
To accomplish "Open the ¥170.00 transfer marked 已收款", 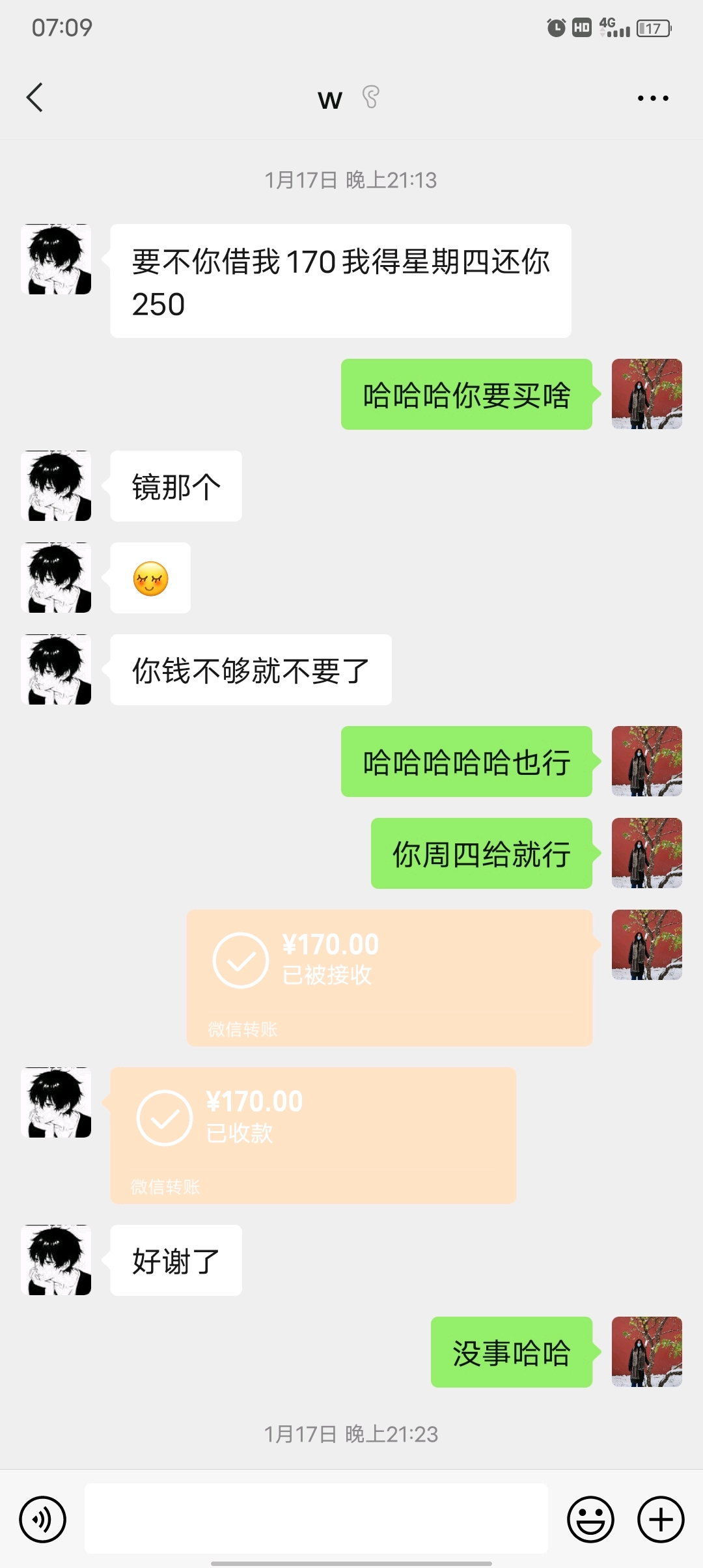I will [x=313, y=1135].
